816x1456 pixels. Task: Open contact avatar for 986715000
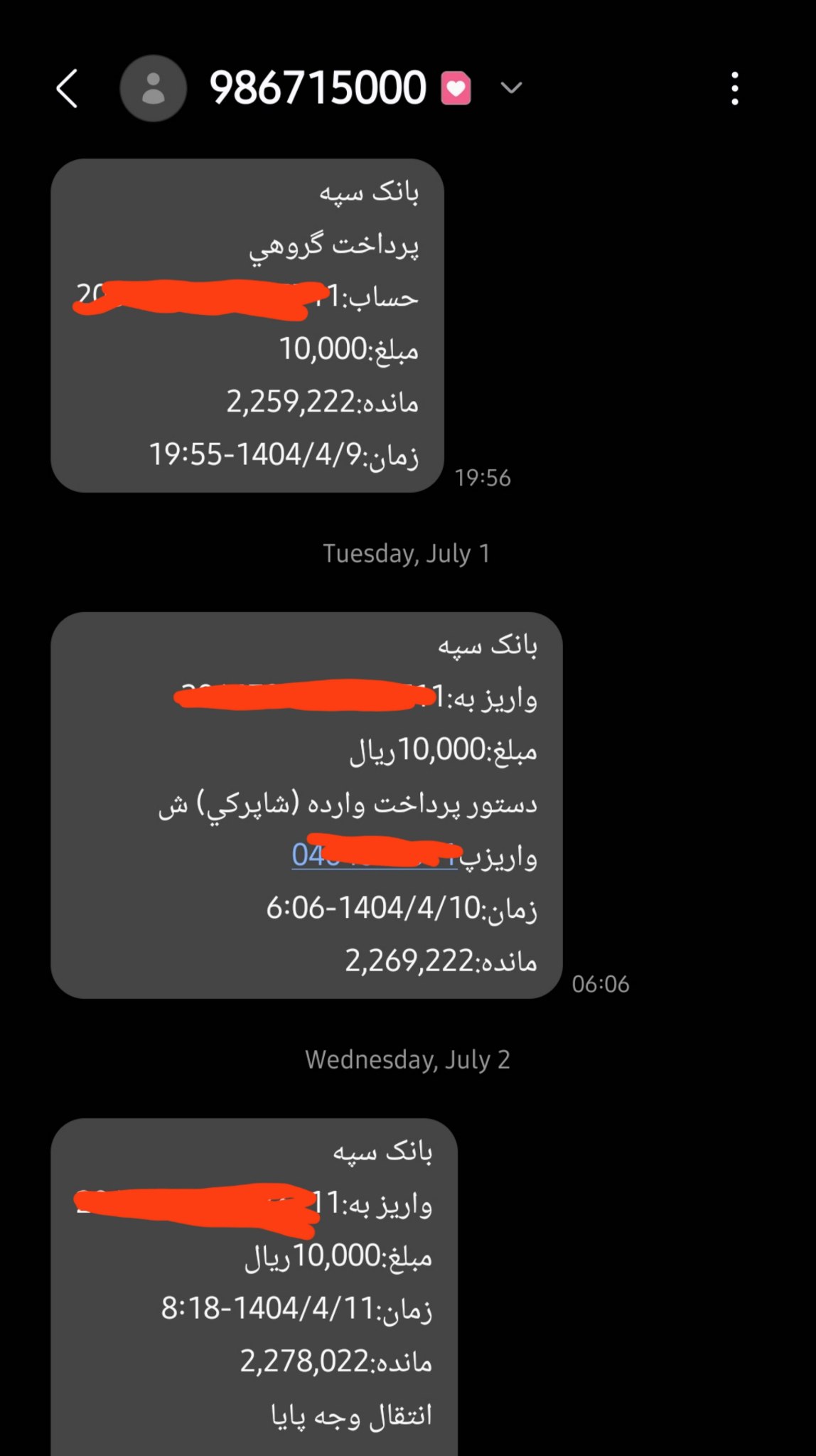pos(153,89)
